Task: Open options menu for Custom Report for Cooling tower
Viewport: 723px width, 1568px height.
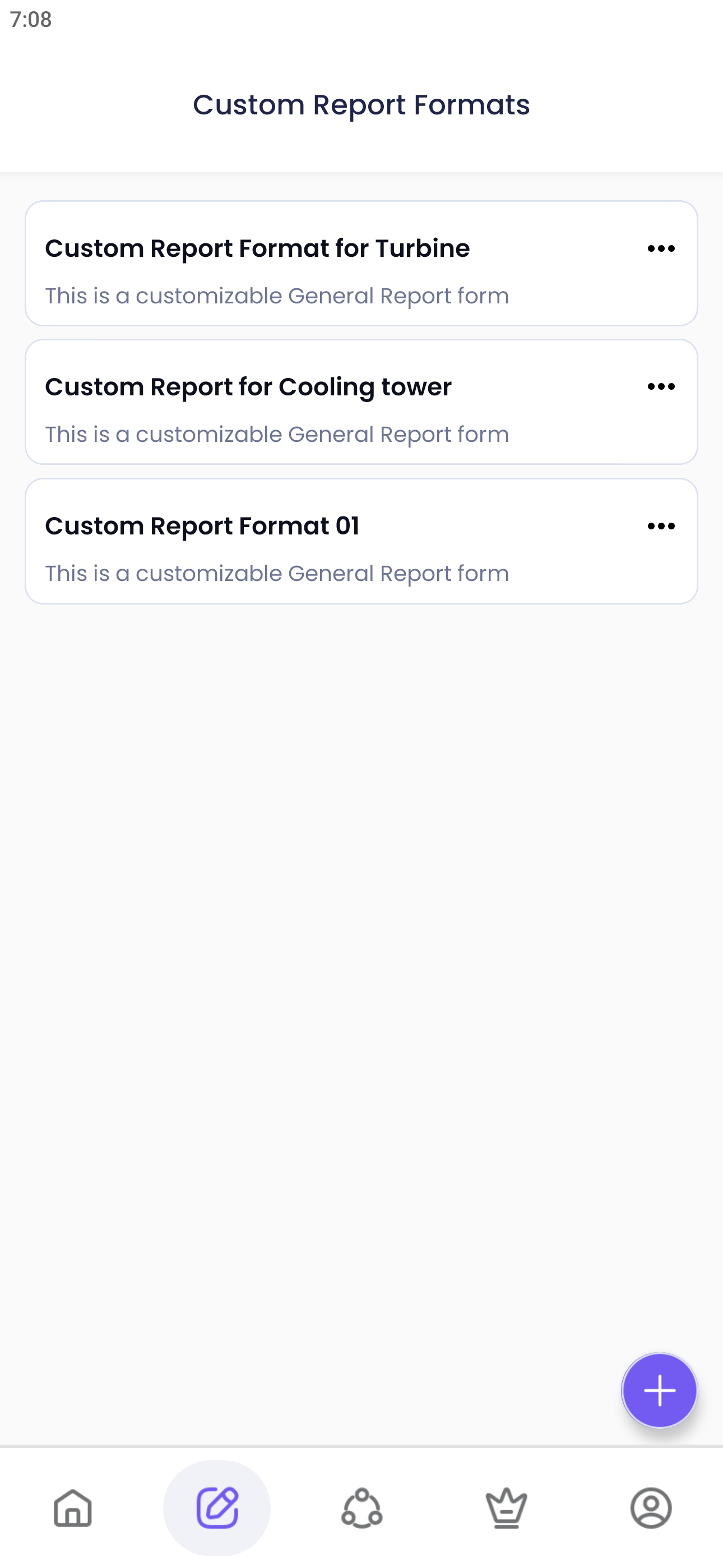Action: [x=661, y=386]
